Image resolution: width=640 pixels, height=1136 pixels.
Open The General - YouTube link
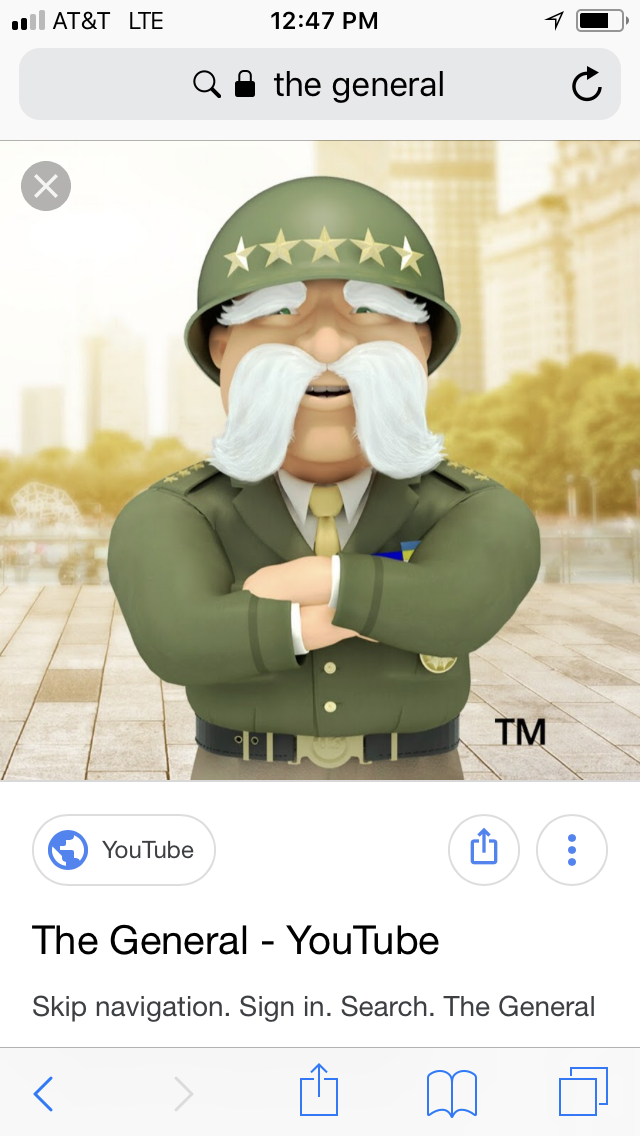(236, 941)
